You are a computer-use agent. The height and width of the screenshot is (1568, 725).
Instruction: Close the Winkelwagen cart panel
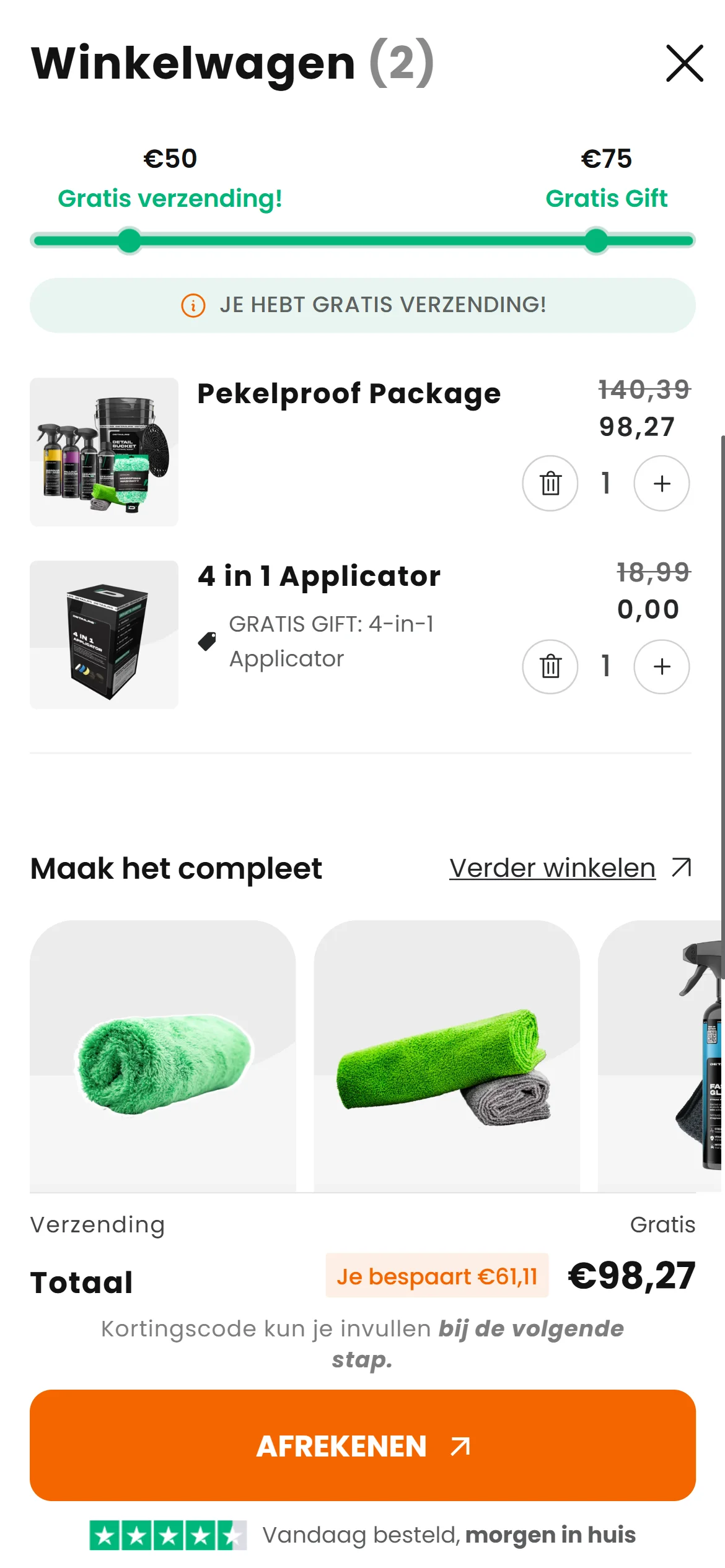pyautogui.click(x=684, y=63)
